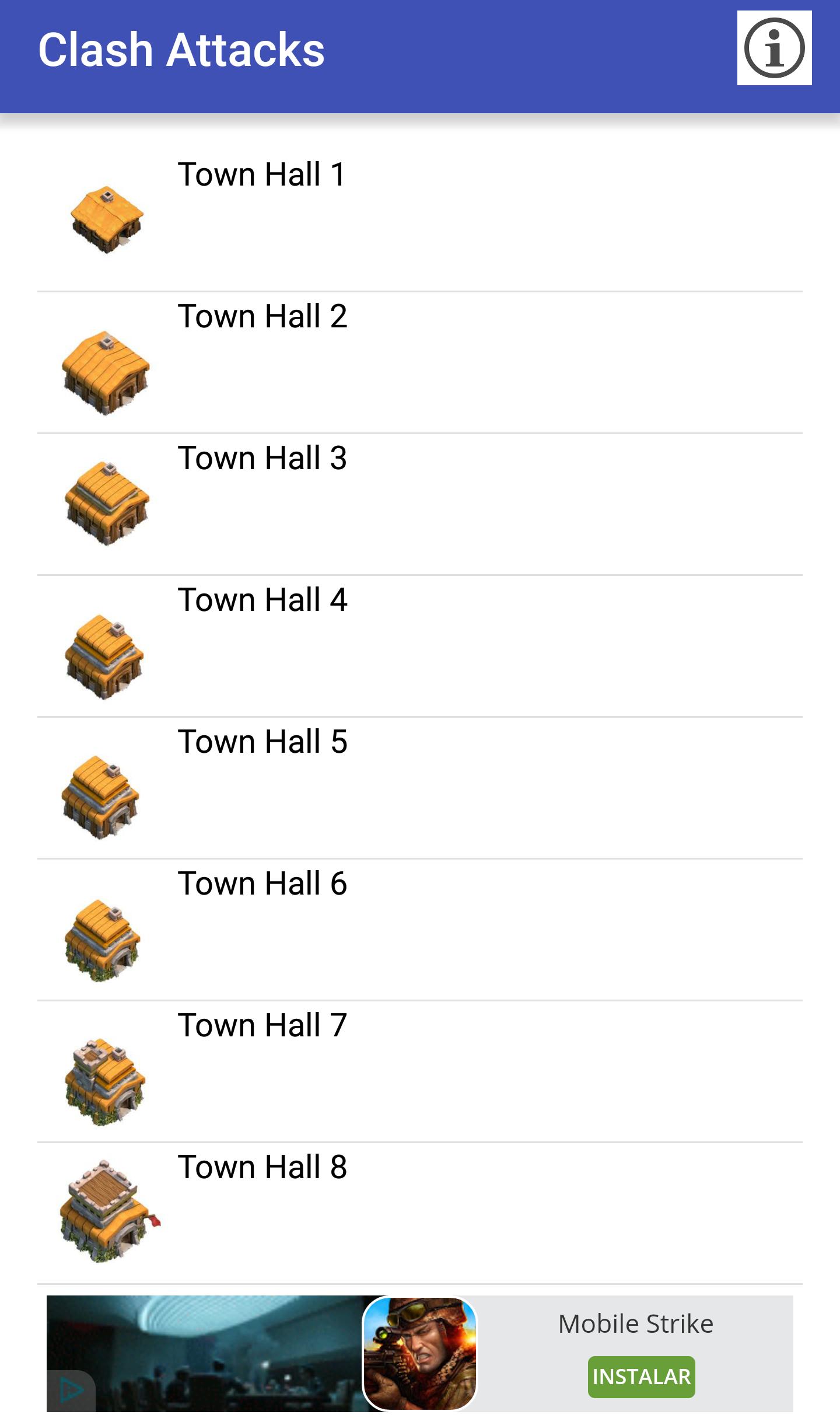Open Town Hall 1 guides

click(261, 173)
